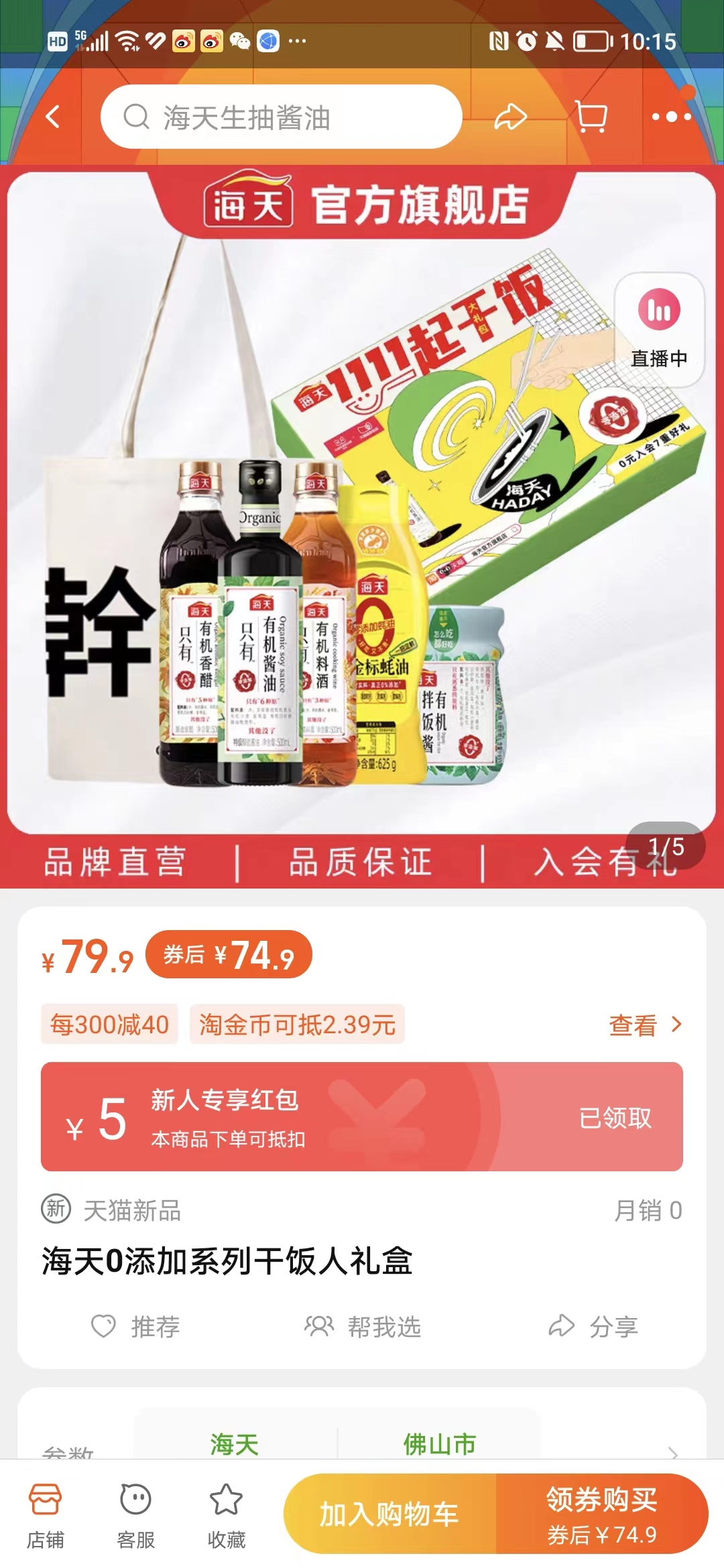Open the main product image
724x1568 pixels.
point(362,503)
